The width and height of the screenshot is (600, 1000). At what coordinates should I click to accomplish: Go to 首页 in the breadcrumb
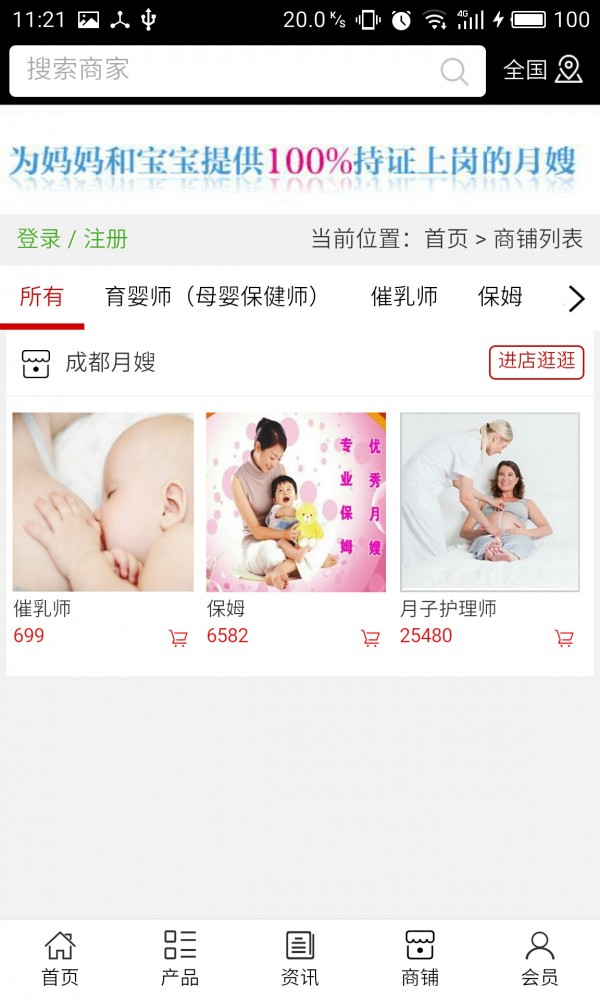coord(446,239)
